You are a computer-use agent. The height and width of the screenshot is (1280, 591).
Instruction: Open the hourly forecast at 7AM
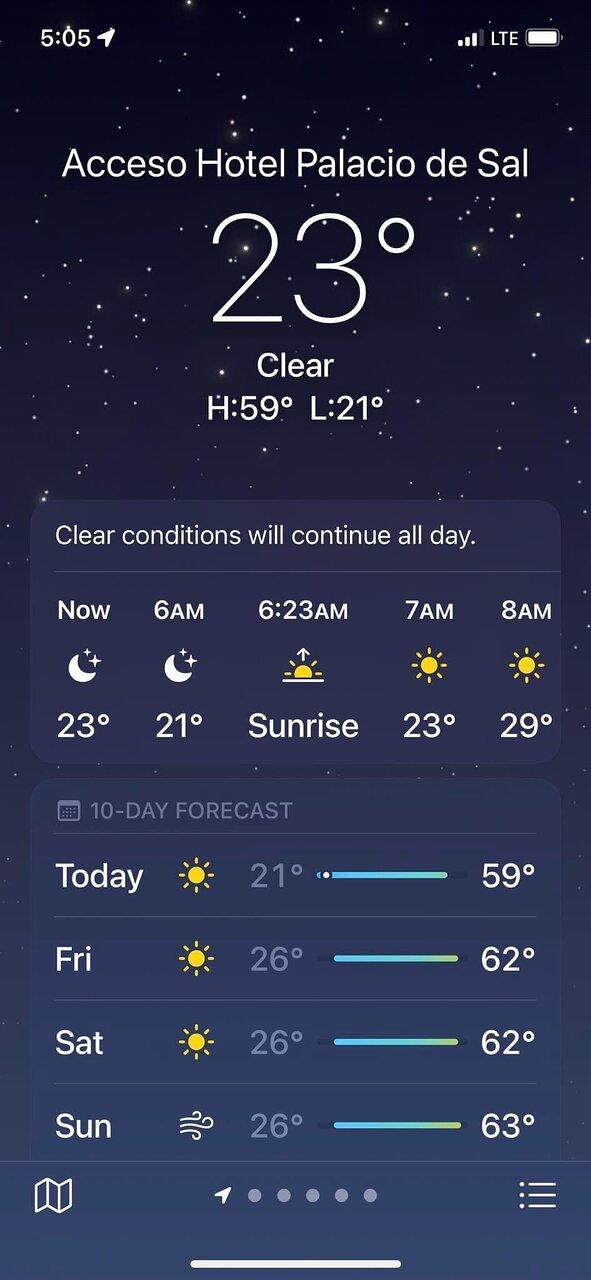tap(429, 667)
